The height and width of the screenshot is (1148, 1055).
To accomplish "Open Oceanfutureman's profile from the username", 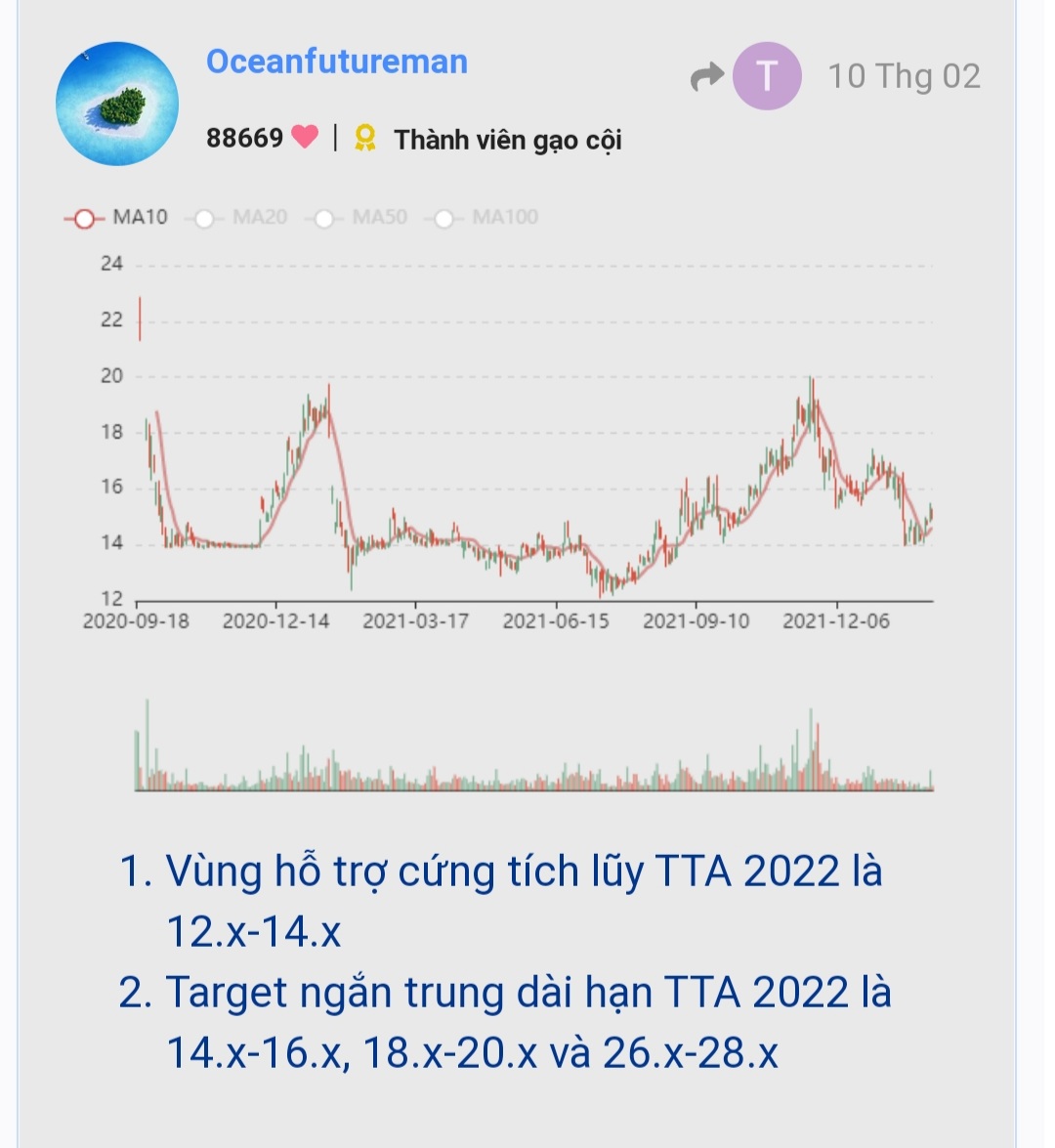I will pos(336,62).
